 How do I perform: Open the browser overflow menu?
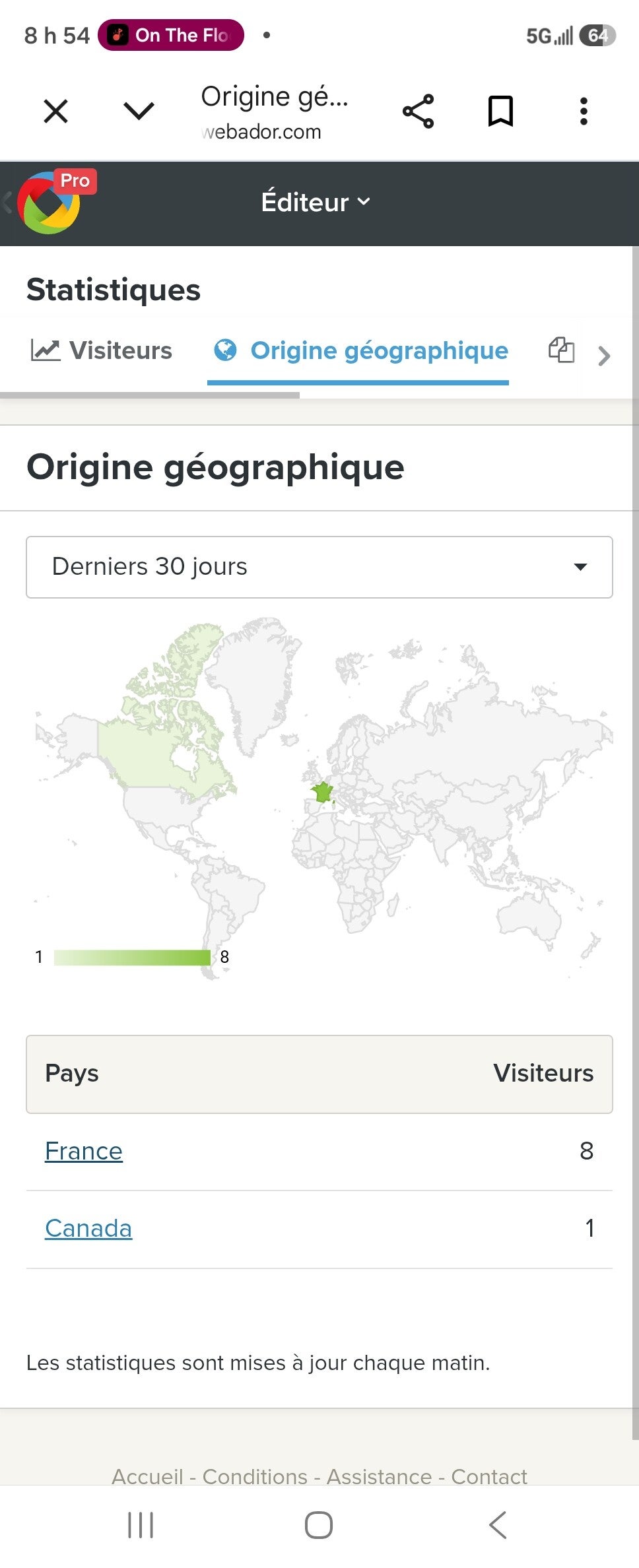point(584,111)
